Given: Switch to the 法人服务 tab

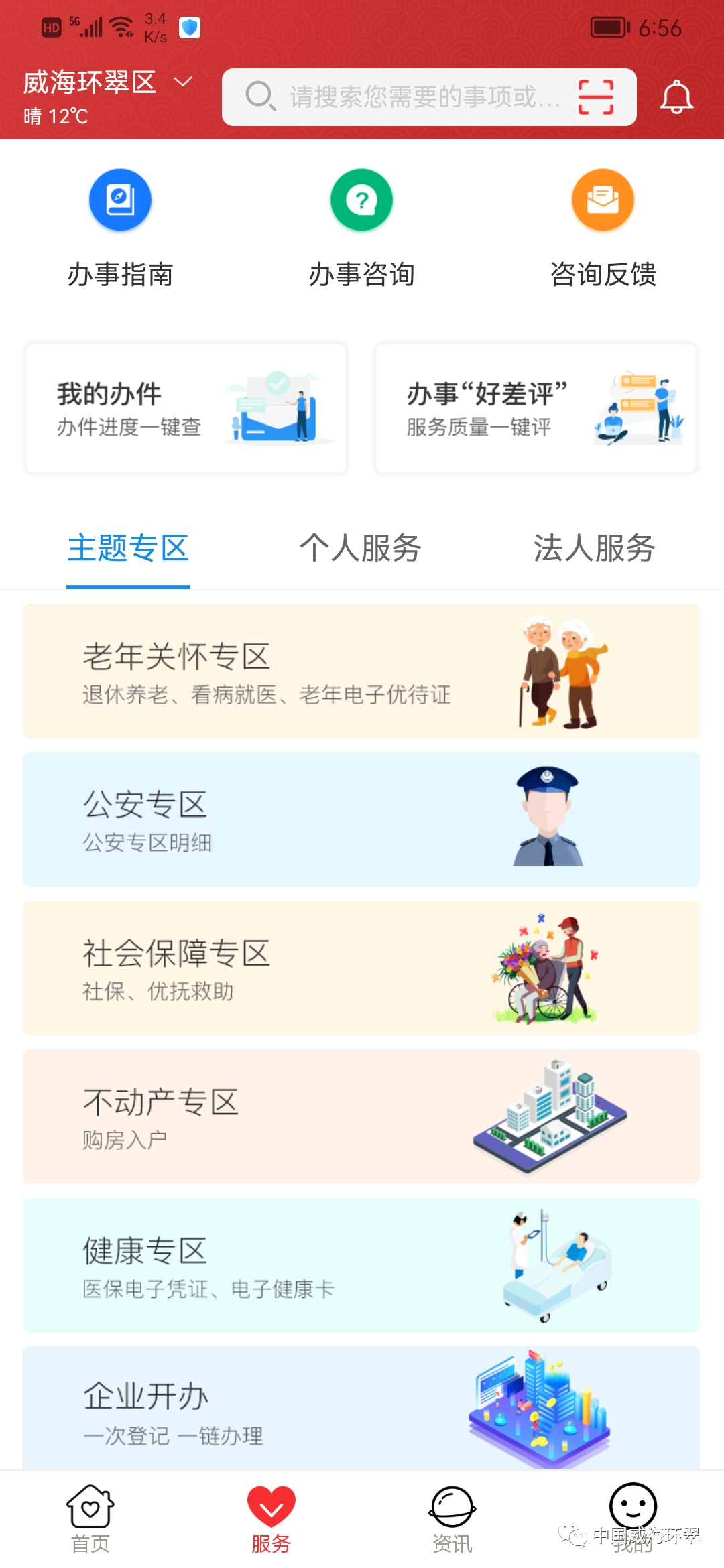Looking at the screenshot, I should [x=594, y=548].
